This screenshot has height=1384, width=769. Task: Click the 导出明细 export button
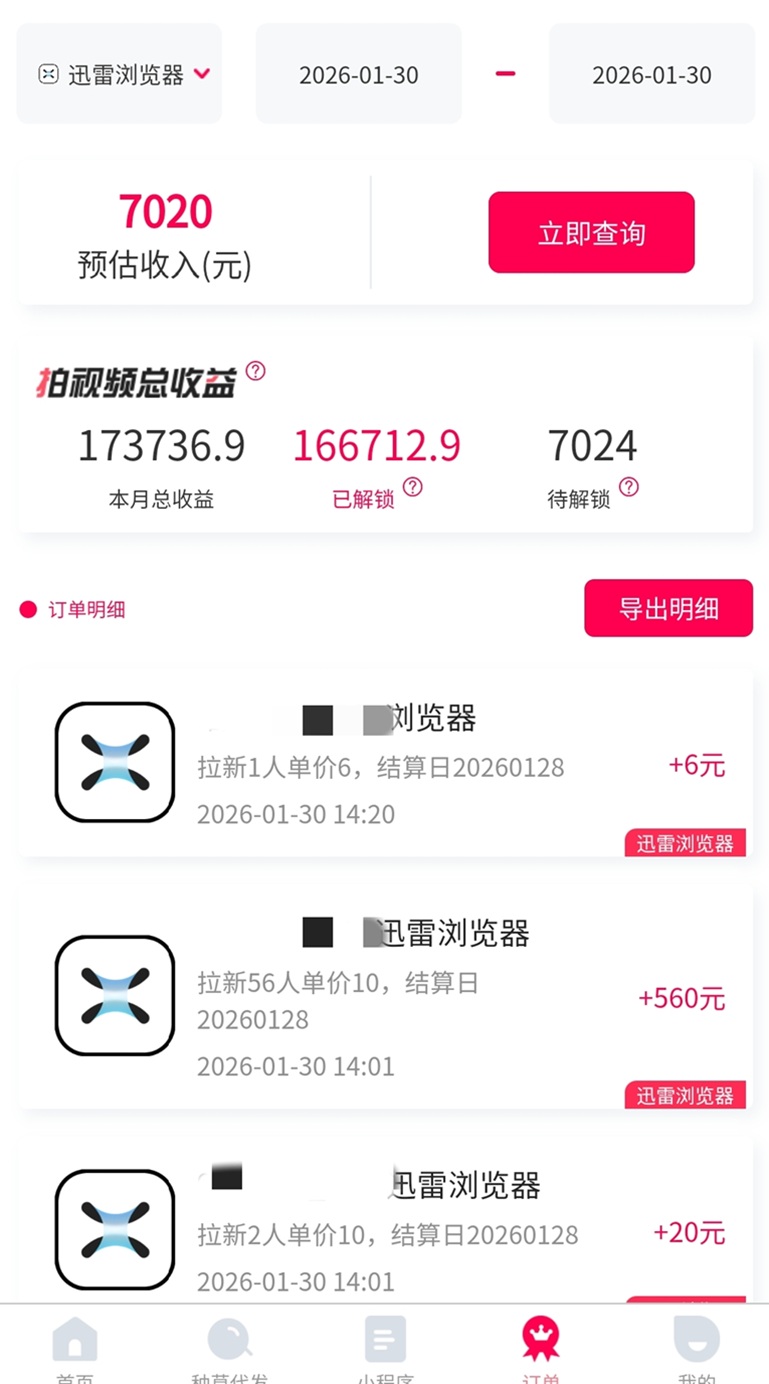click(x=668, y=608)
